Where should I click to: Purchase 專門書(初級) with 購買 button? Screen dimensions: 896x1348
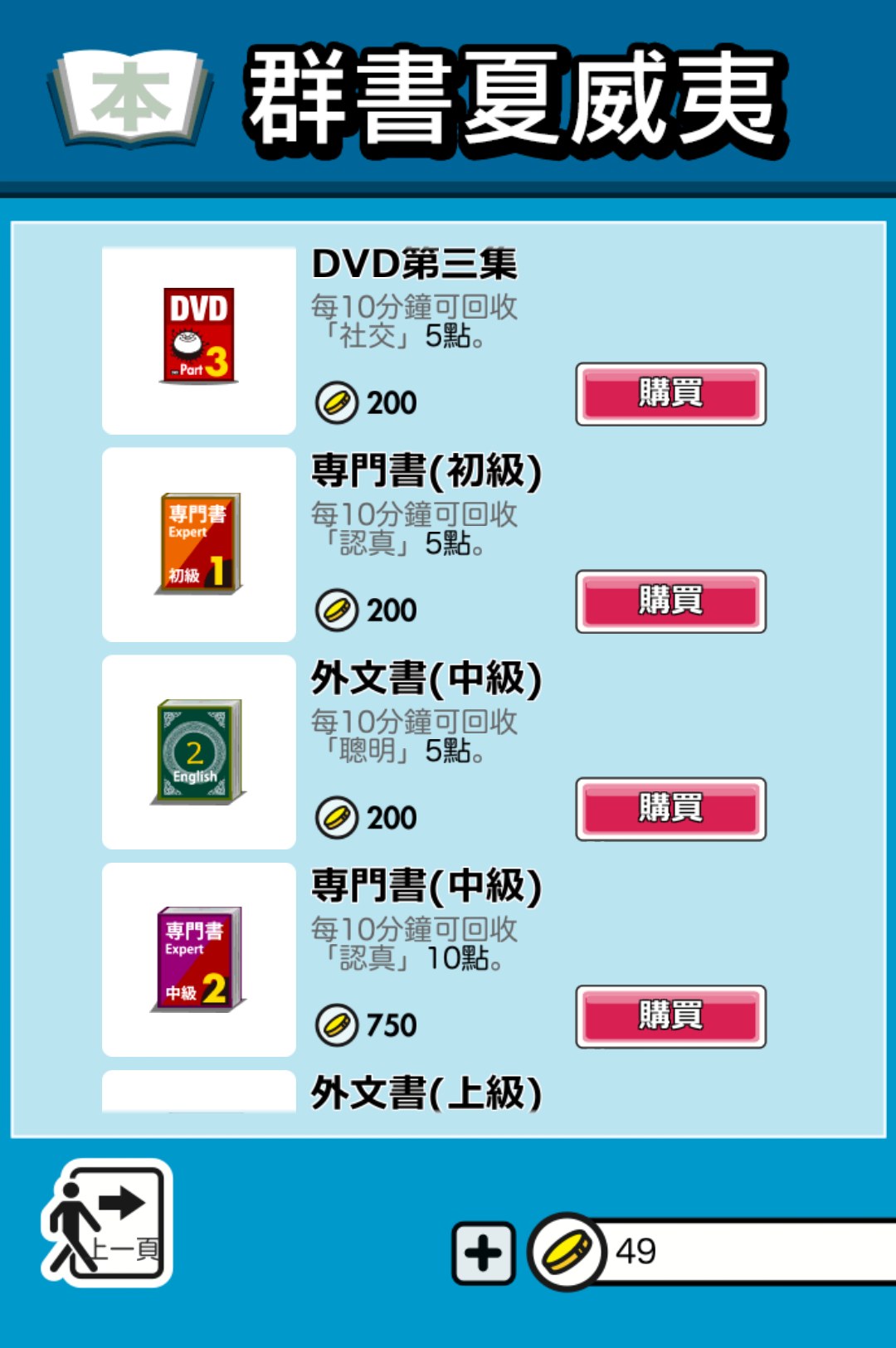pos(670,601)
